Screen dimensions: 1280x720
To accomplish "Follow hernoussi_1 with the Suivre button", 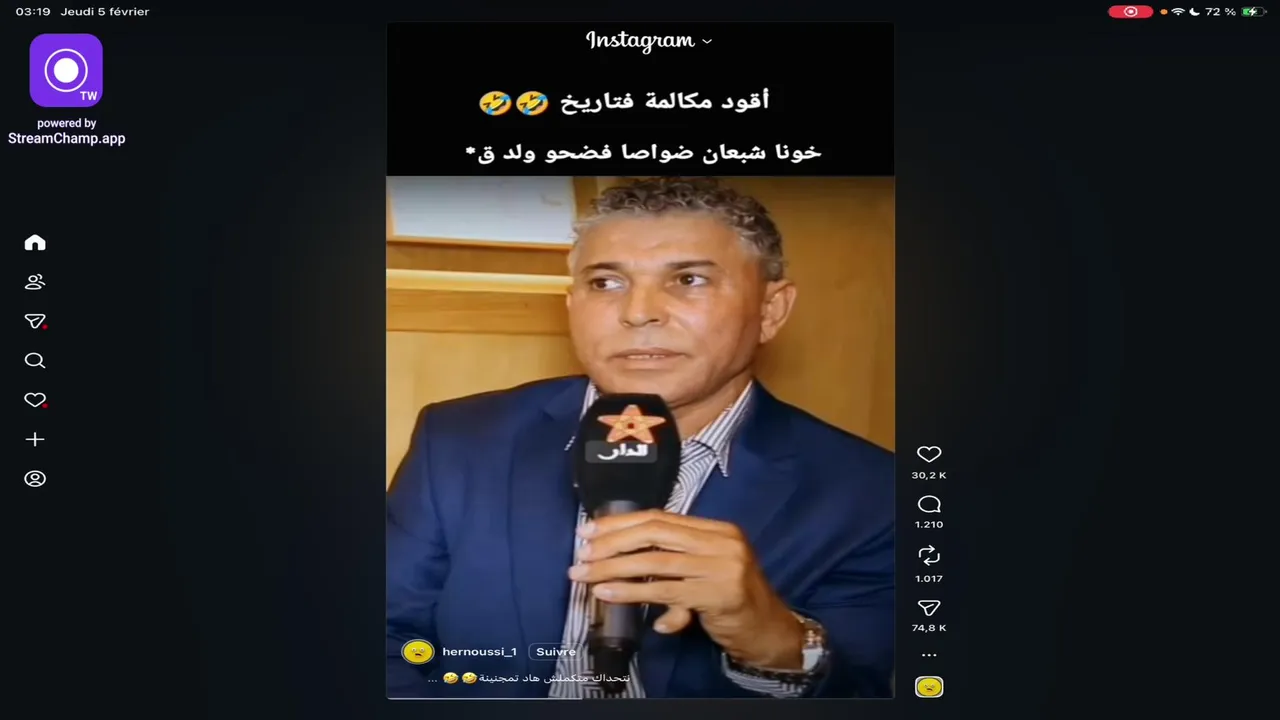I will pyautogui.click(x=555, y=652).
